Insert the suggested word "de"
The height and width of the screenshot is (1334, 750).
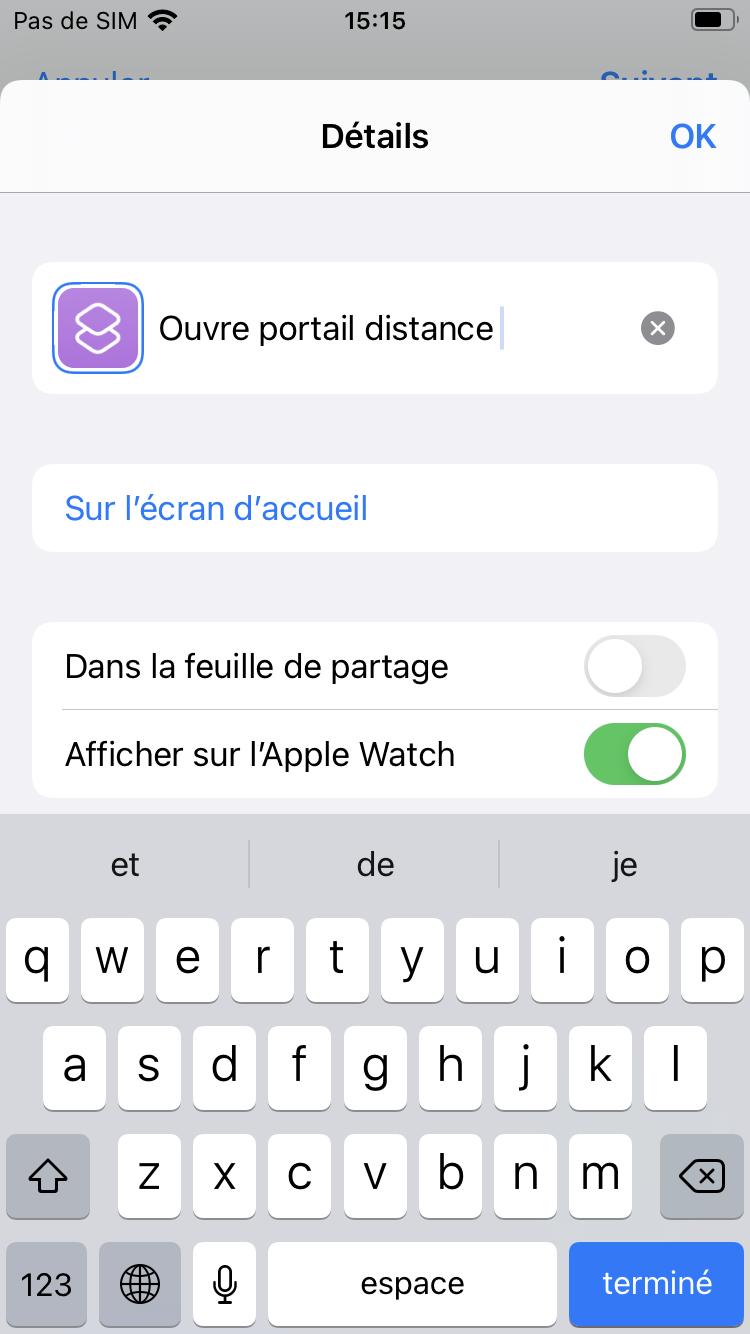click(x=375, y=864)
